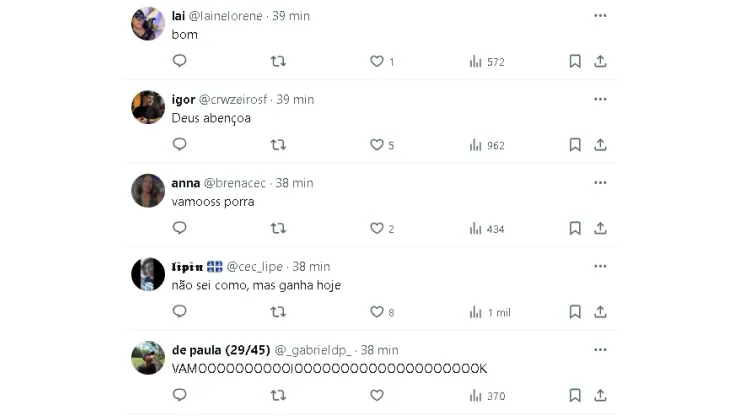Like lipin's 'ganha hoje' tweet
The image size is (740, 416).
click(x=377, y=312)
